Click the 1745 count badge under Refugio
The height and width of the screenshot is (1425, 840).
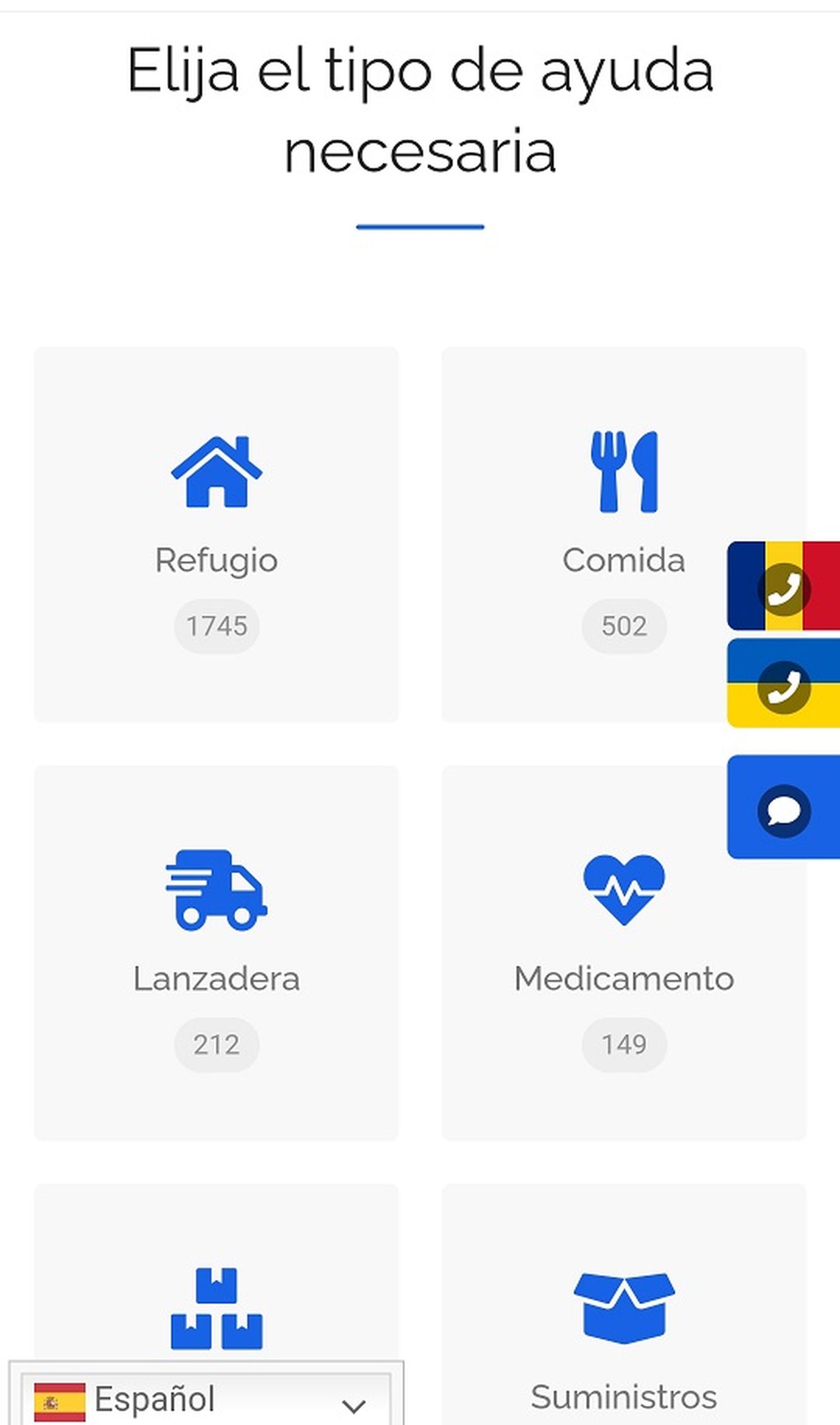pos(217,626)
